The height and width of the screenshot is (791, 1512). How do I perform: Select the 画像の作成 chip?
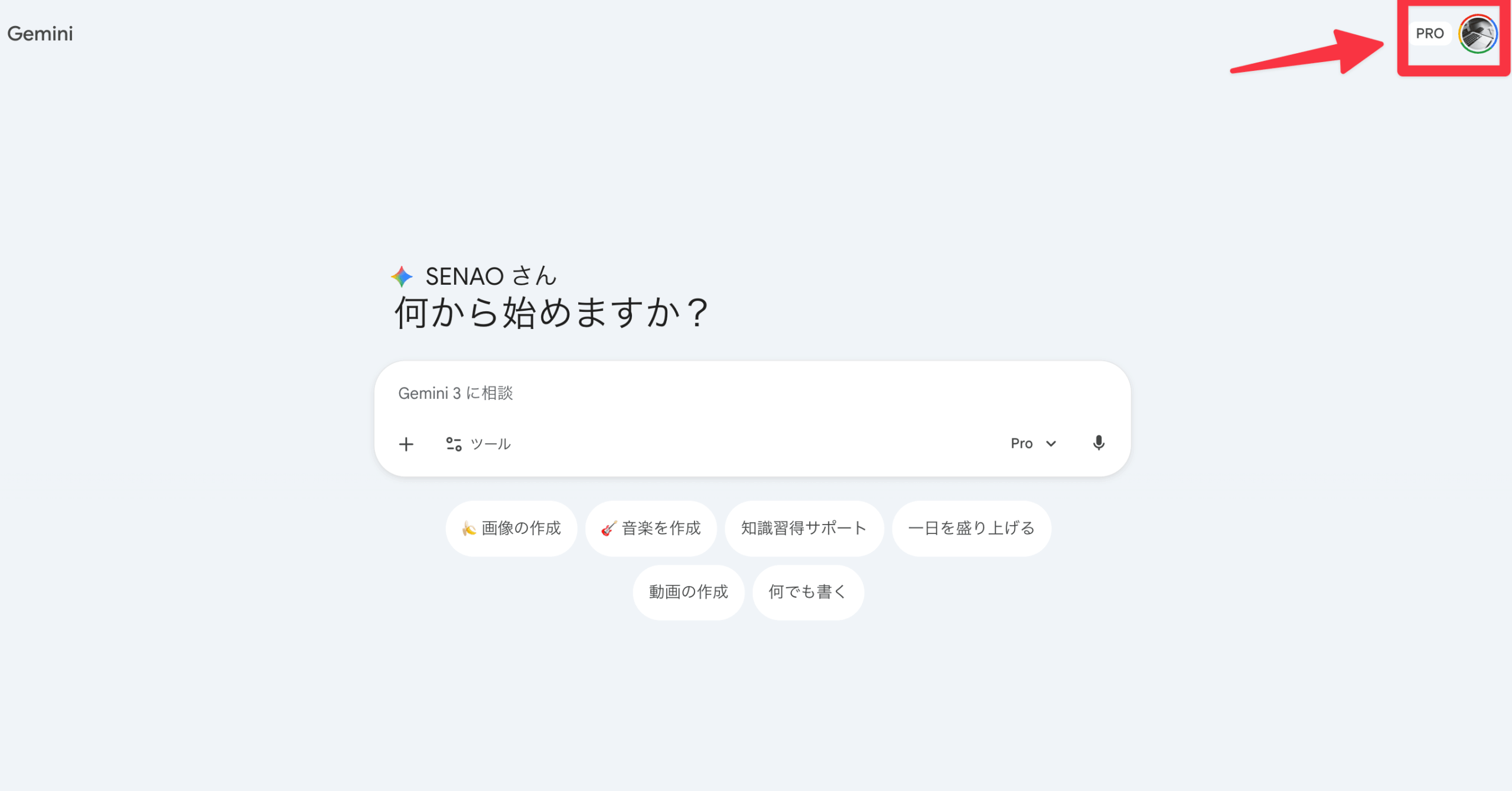point(511,528)
